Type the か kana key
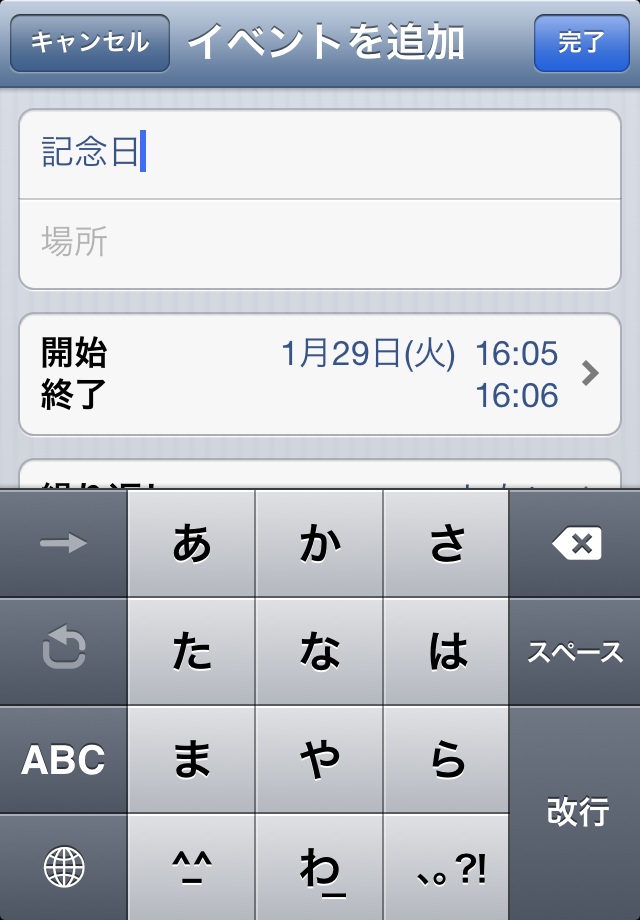This screenshot has width=640, height=920. 320,544
